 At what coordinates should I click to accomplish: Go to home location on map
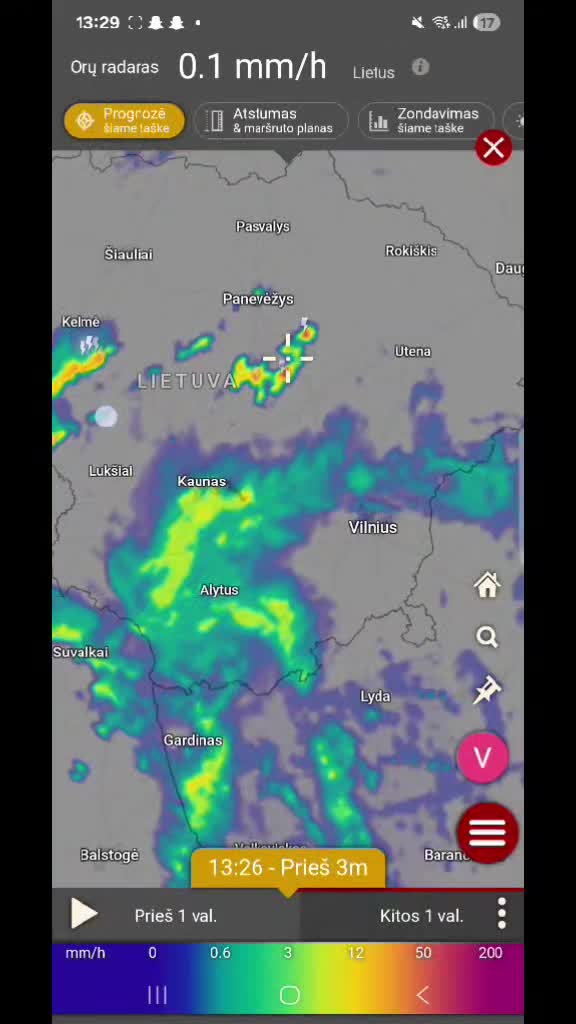click(x=487, y=585)
